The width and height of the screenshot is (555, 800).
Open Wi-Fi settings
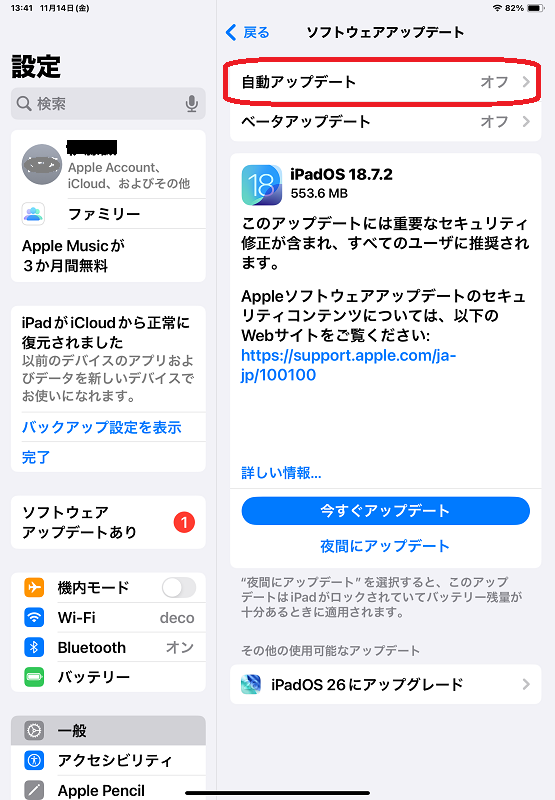(108, 618)
